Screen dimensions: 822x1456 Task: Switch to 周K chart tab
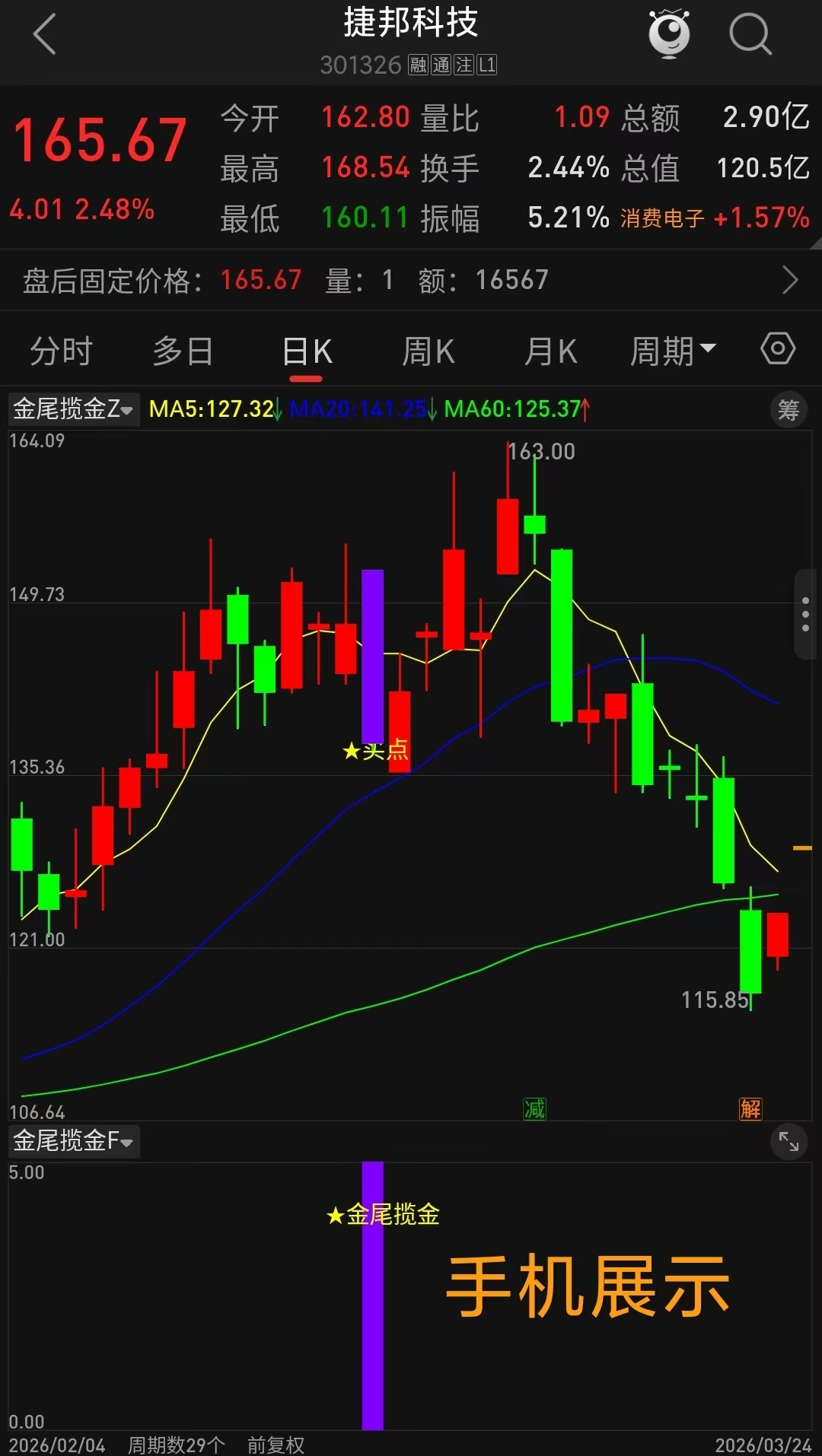click(x=428, y=351)
